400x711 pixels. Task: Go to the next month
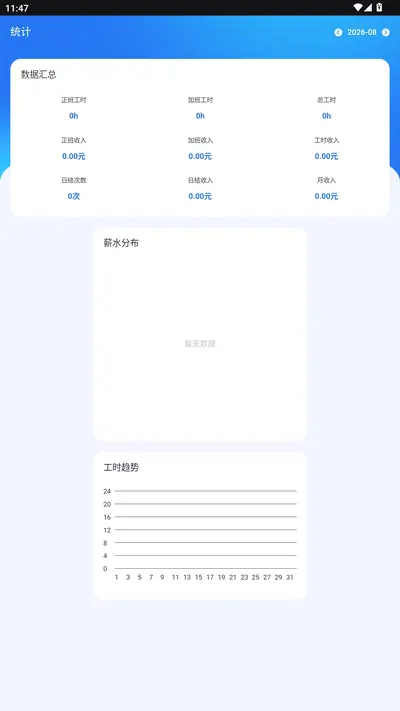385,32
